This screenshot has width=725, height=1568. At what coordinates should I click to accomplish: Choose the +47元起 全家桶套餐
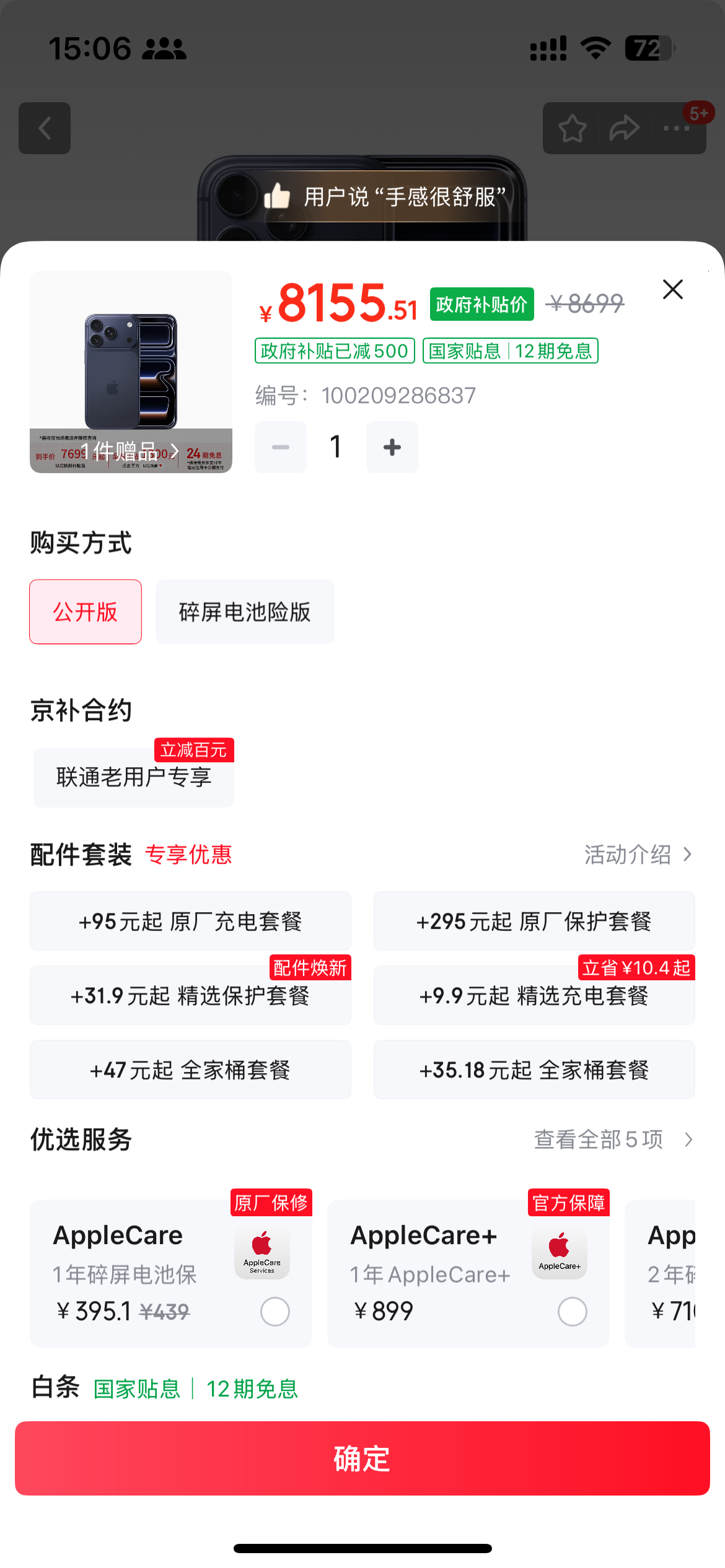(x=190, y=1069)
